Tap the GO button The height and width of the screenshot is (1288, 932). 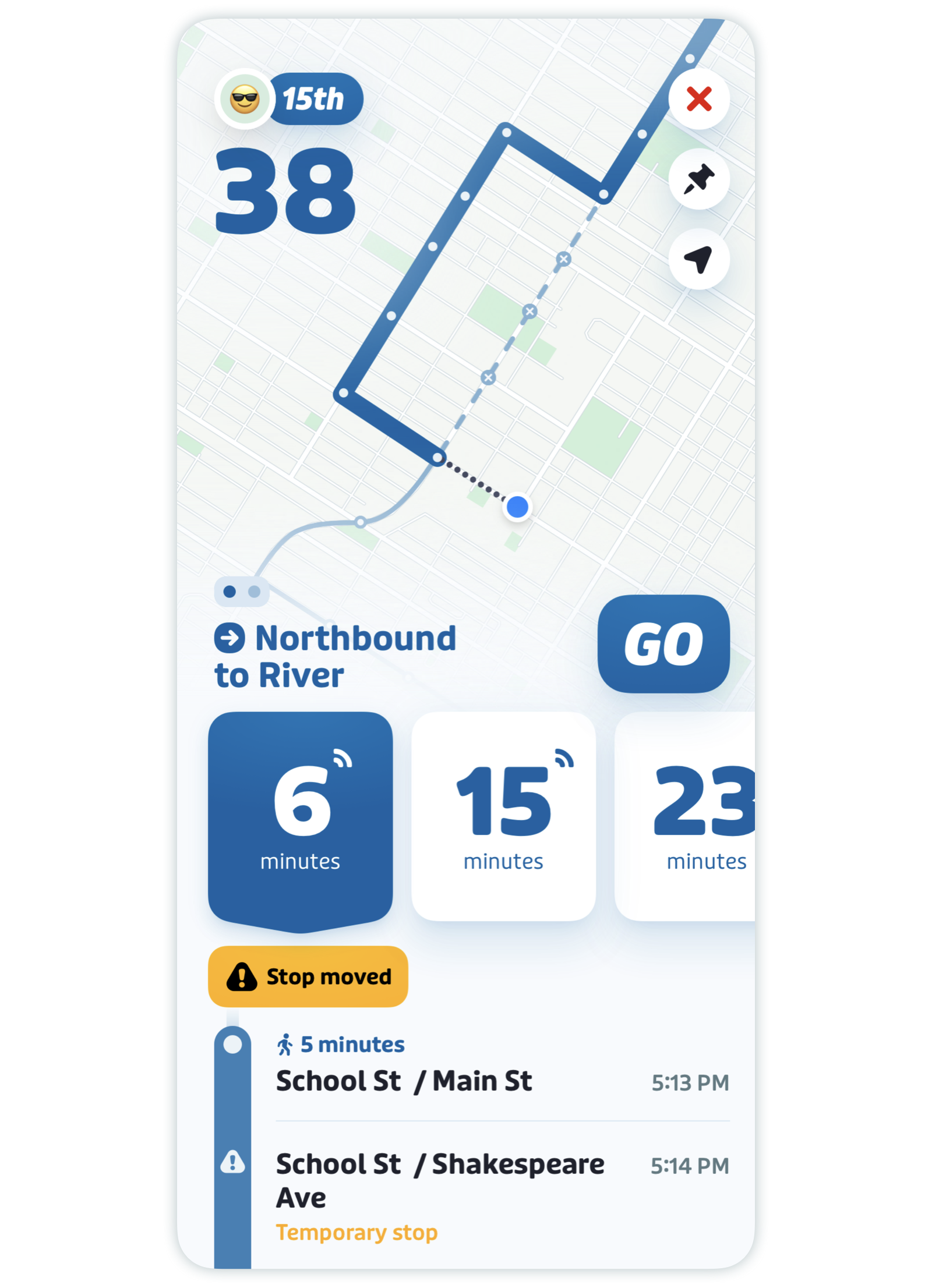[x=663, y=643]
